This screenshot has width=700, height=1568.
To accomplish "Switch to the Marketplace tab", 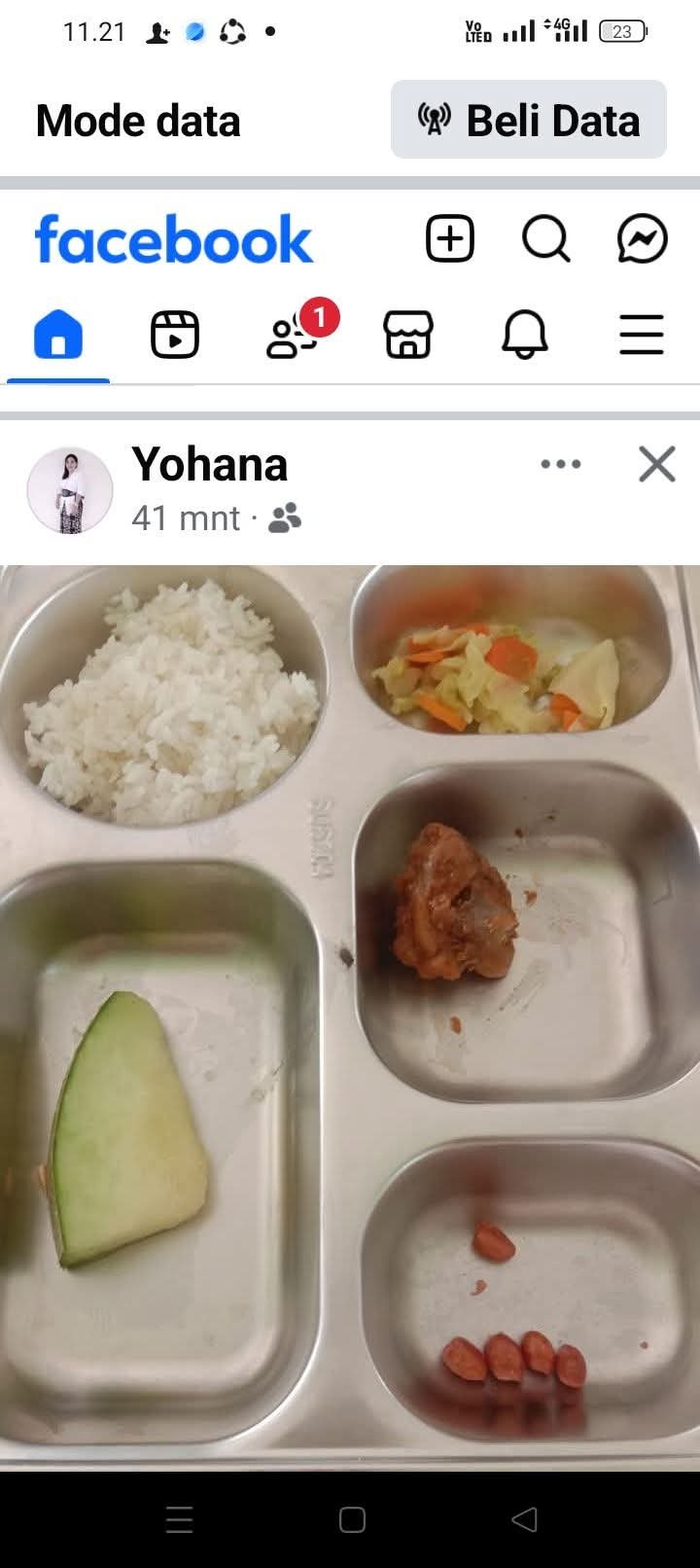I will 408,336.
